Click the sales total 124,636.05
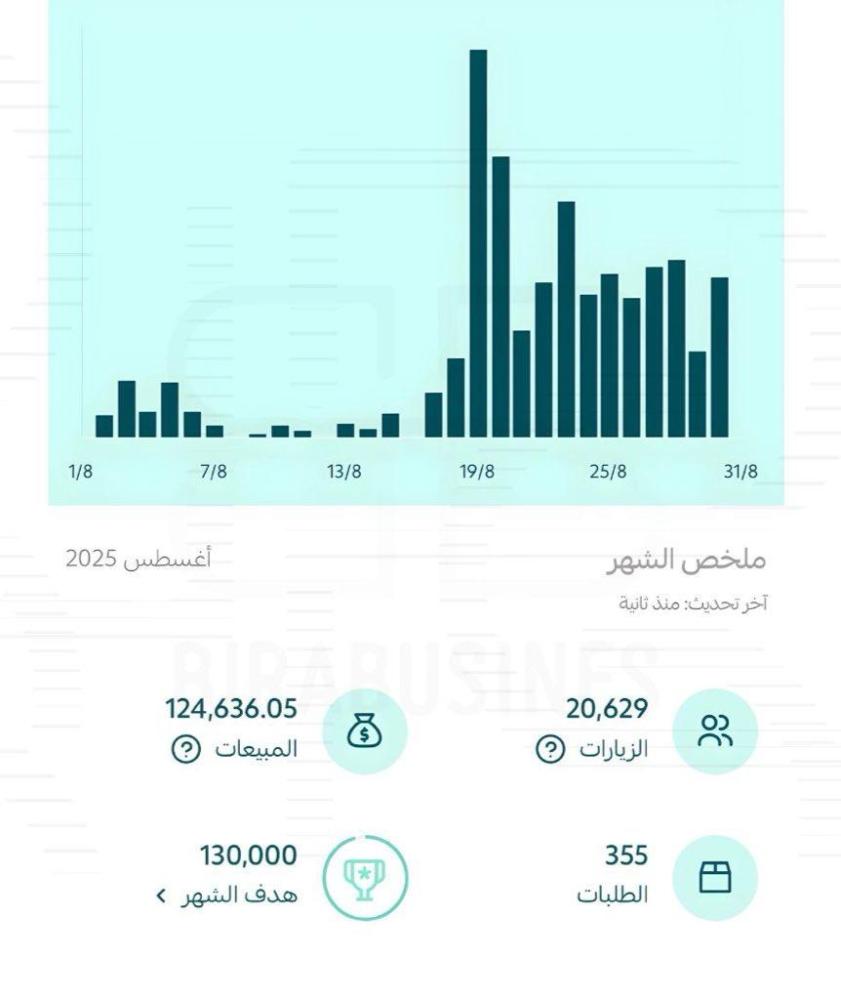841x1000 pixels. pyautogui.click(x=232, y=709)
